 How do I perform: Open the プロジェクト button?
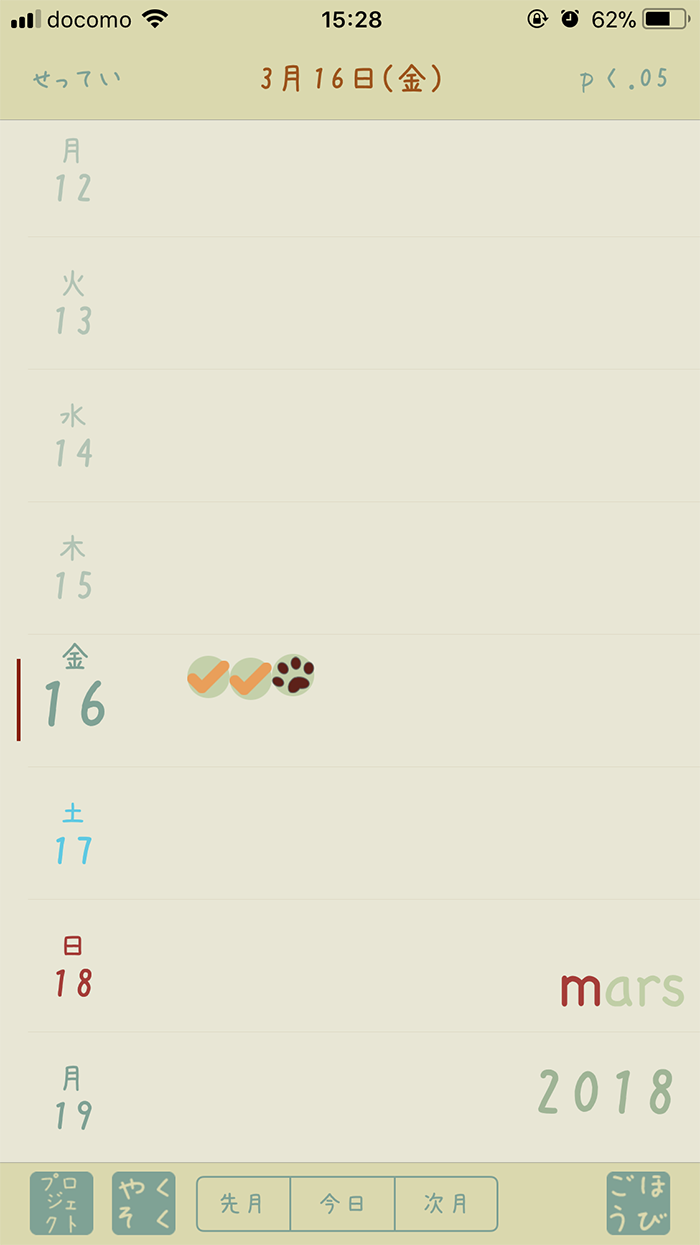pyautogui.click(x=61, y=1203)
